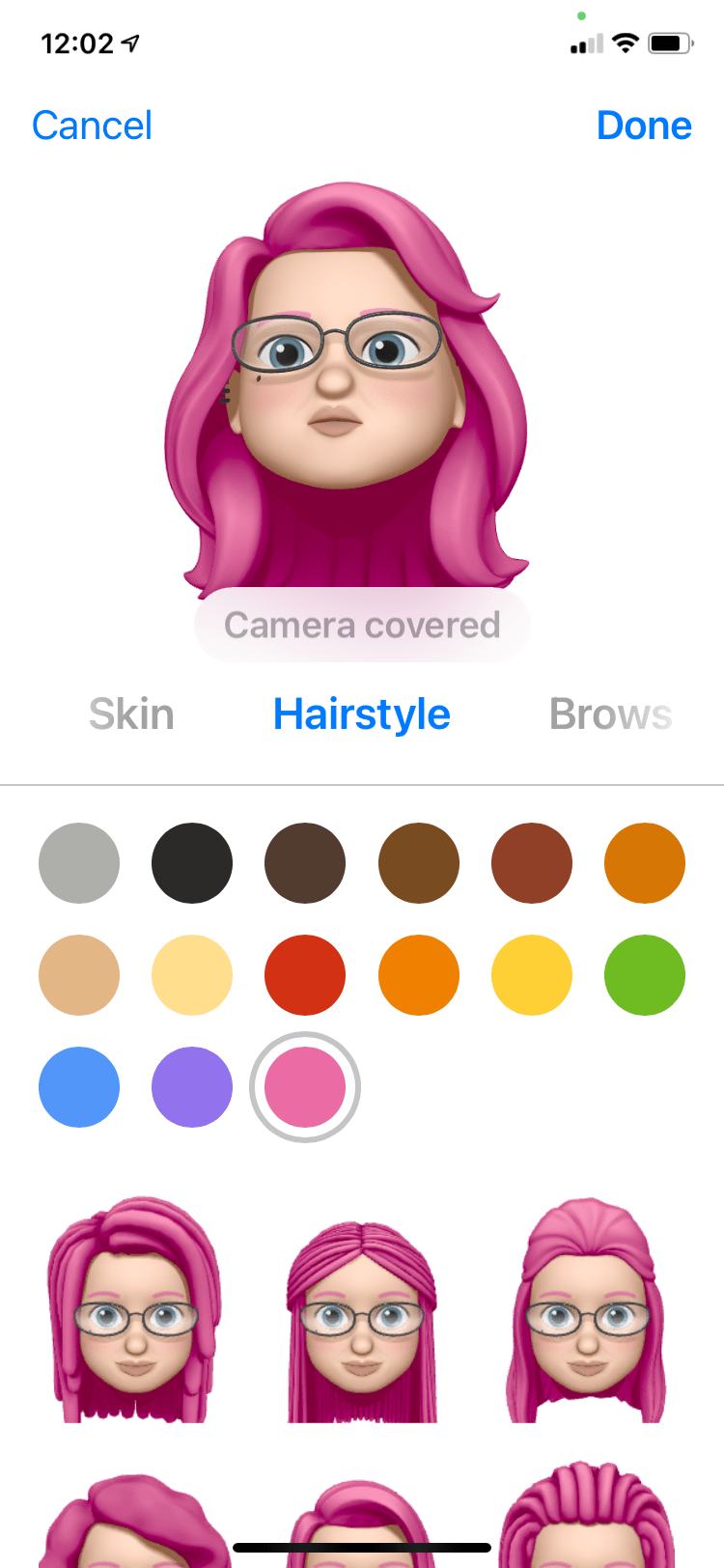Pick the green hair color
Image resolution: width=724 pixels, height=1568 pixels.
coord(644,975)
